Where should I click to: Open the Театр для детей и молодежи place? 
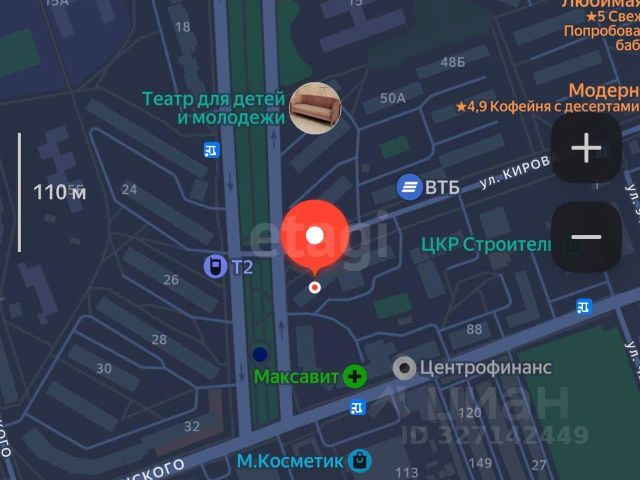[314, 107]
